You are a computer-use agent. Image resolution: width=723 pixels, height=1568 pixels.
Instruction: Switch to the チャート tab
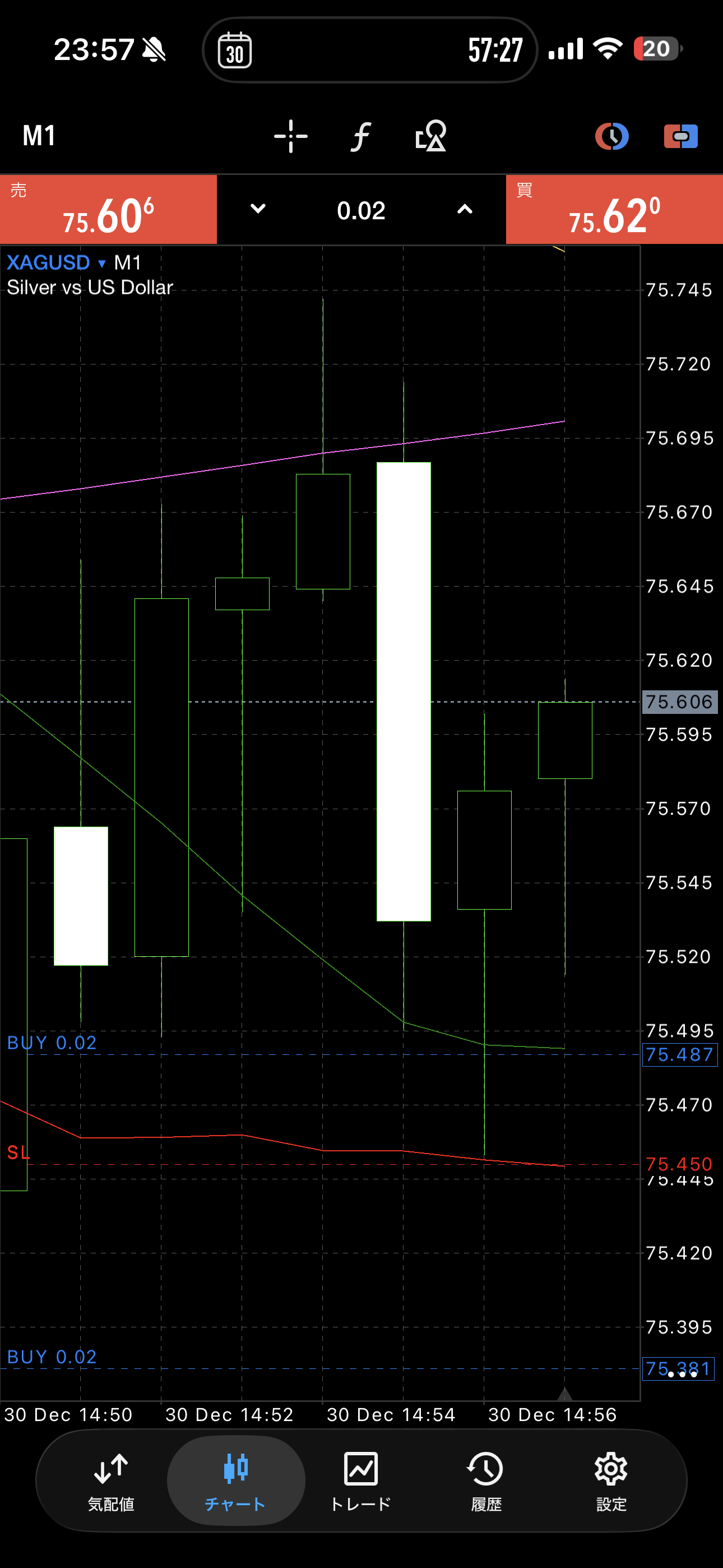(235, 1480)
